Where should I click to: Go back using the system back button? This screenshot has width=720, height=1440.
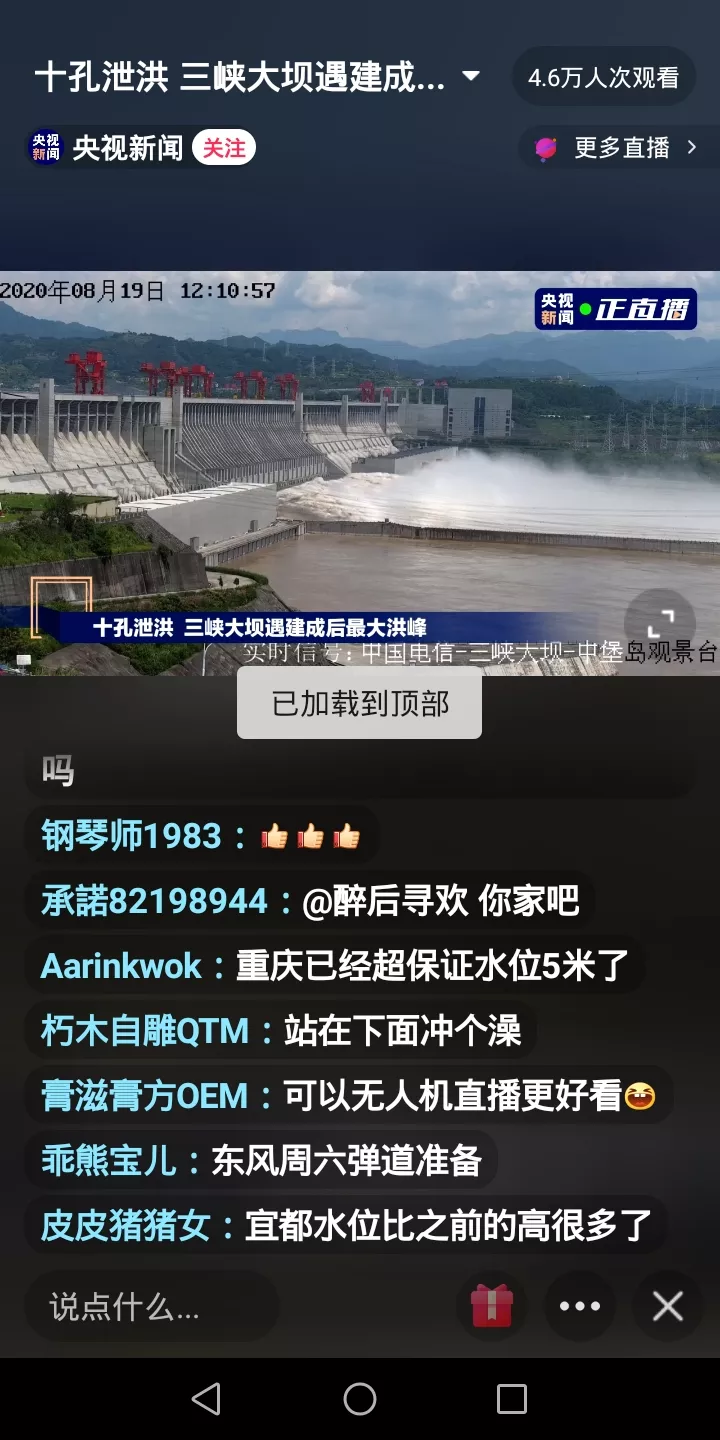point(206,1399)
